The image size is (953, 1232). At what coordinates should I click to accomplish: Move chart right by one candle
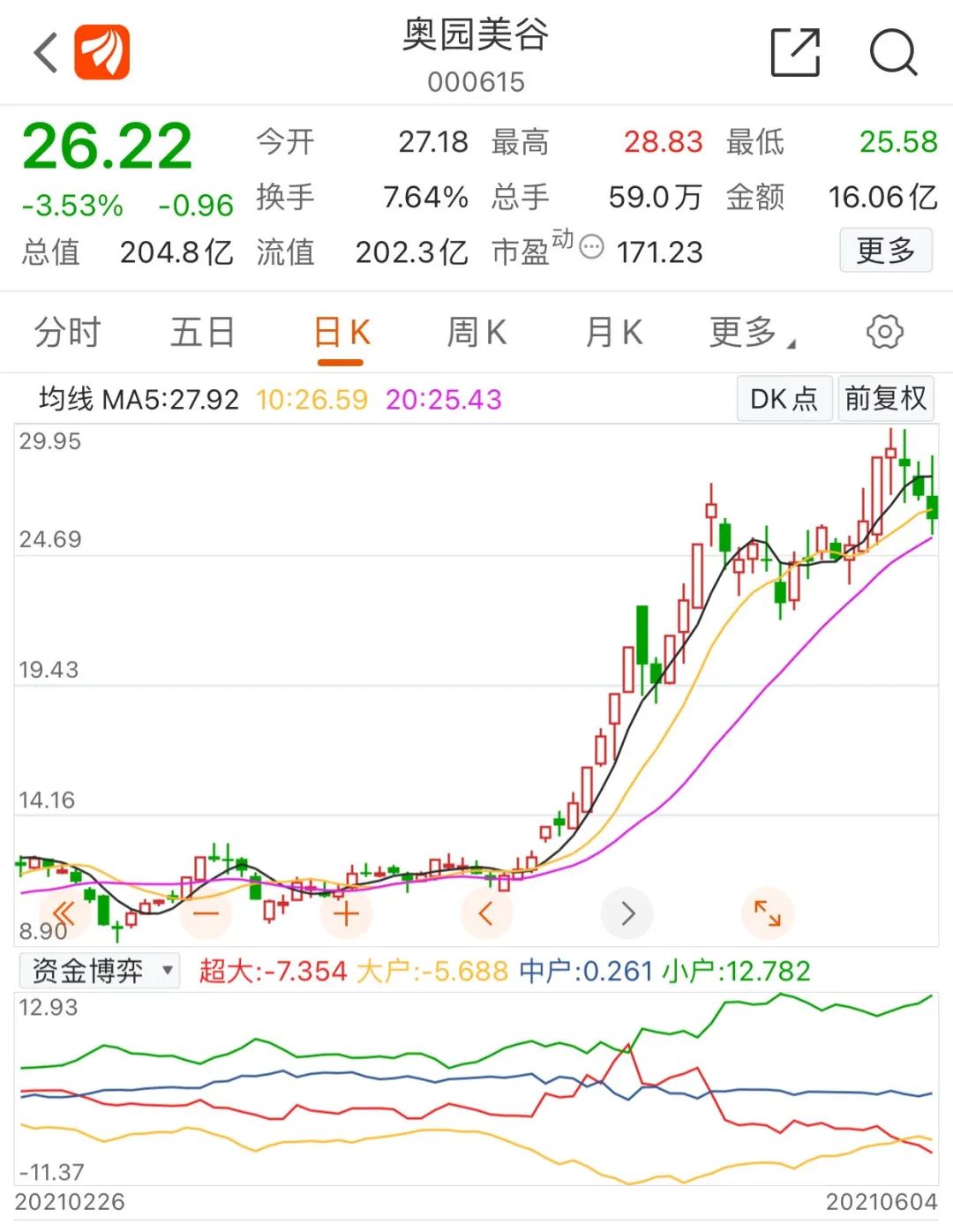pyautogui.click(x=627, y=913)
